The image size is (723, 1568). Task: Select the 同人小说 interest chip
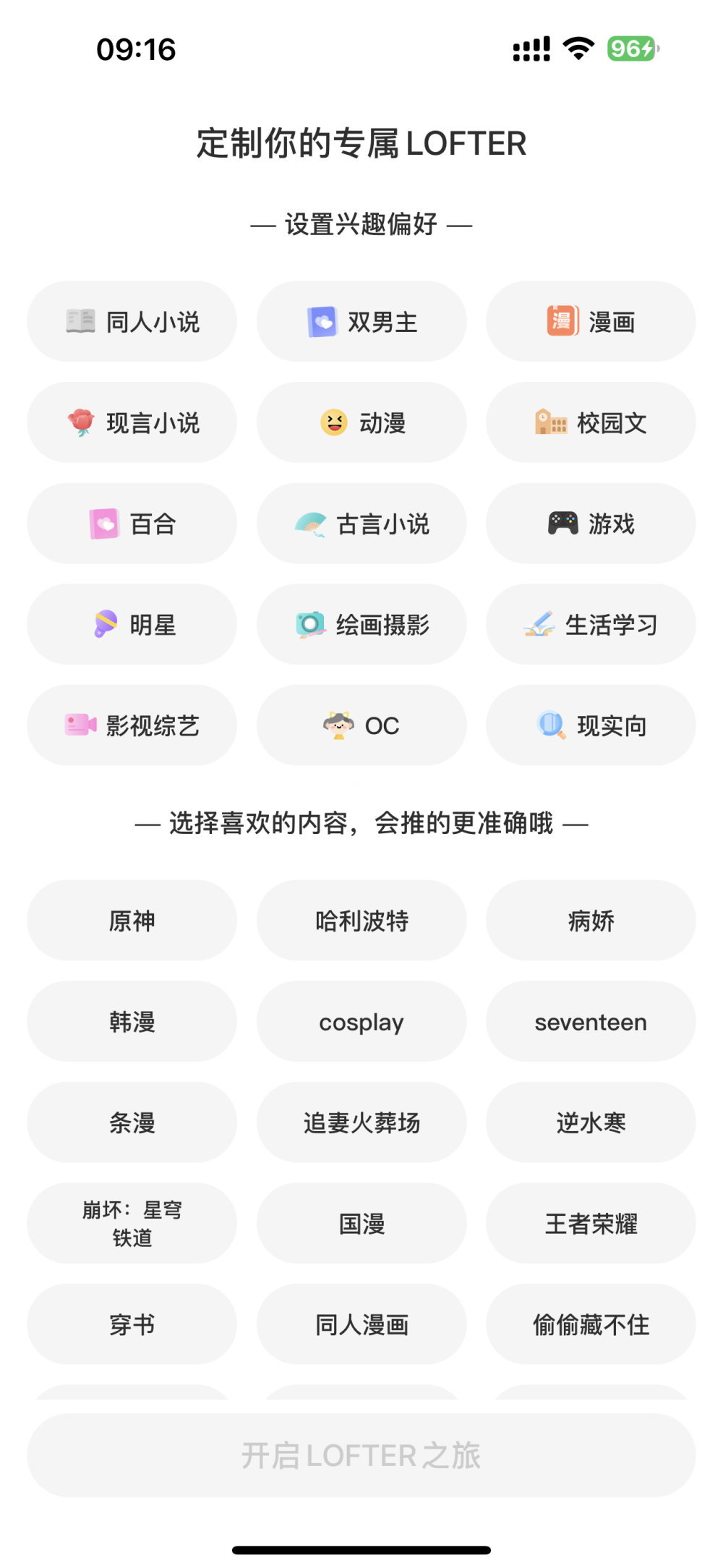click(132, 322)
